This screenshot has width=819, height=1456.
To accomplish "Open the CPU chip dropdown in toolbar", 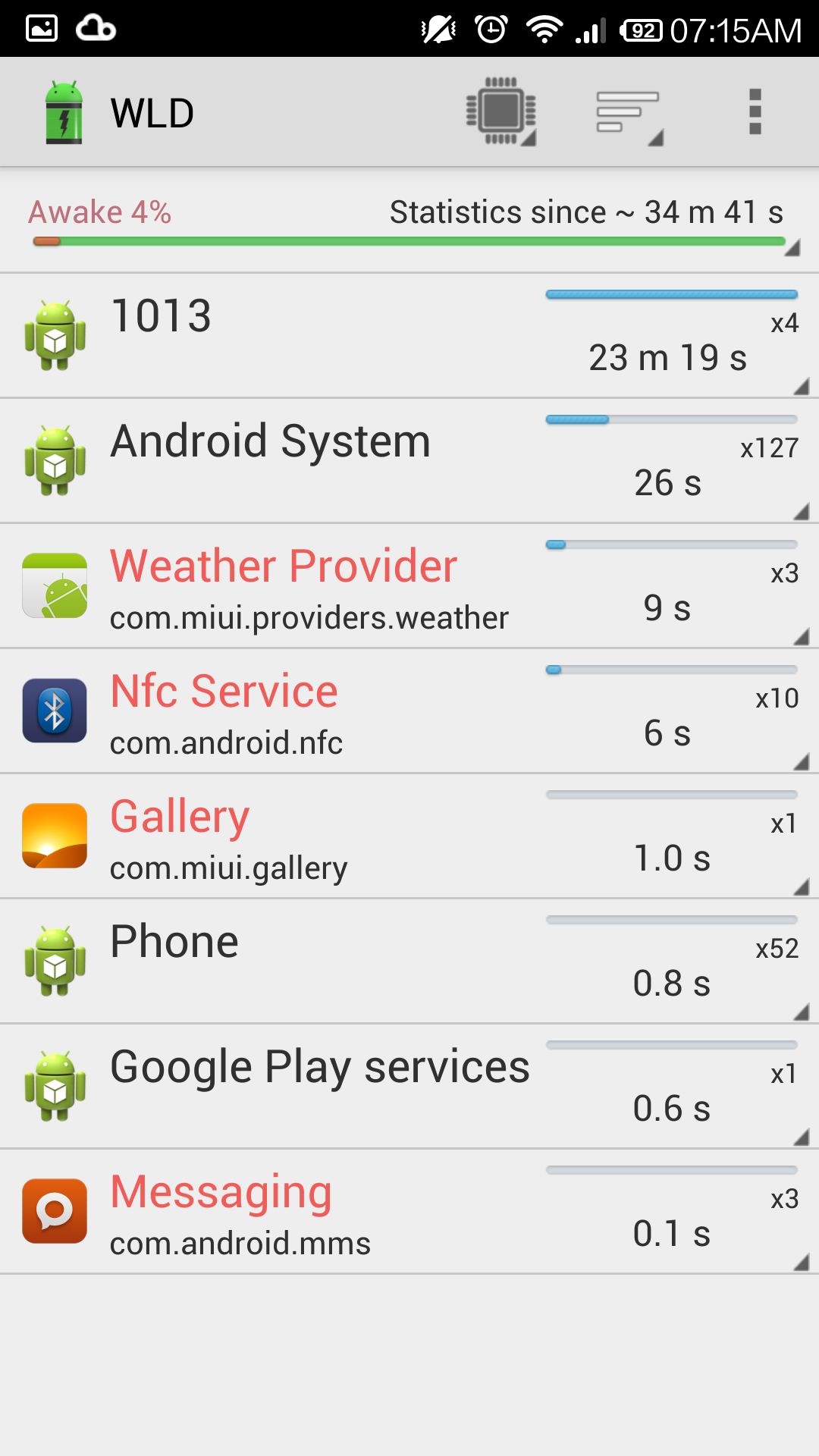I will pos(501,112).
